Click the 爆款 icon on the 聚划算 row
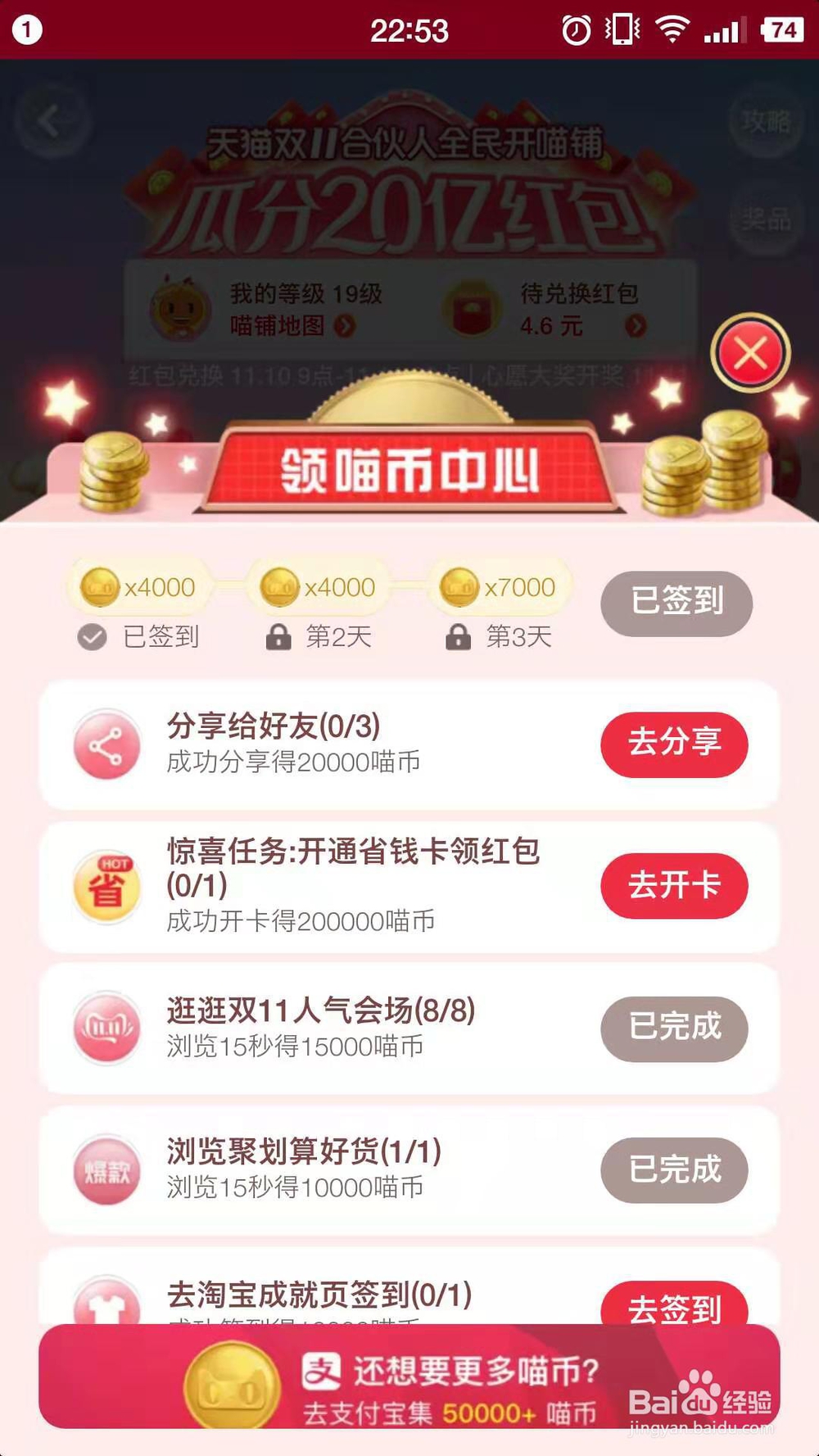 [x=106, y=1171]
